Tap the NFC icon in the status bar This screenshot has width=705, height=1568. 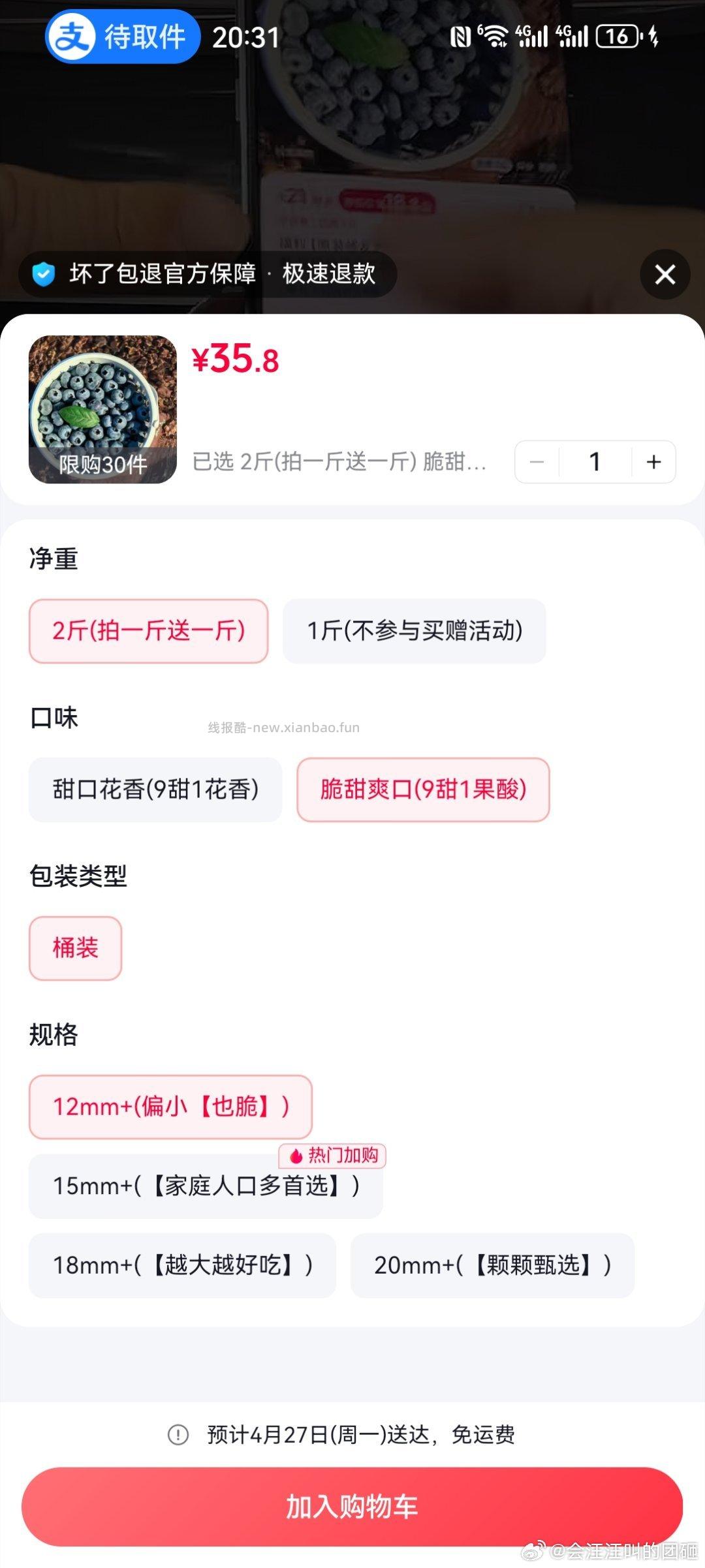(x=461, y=37)
